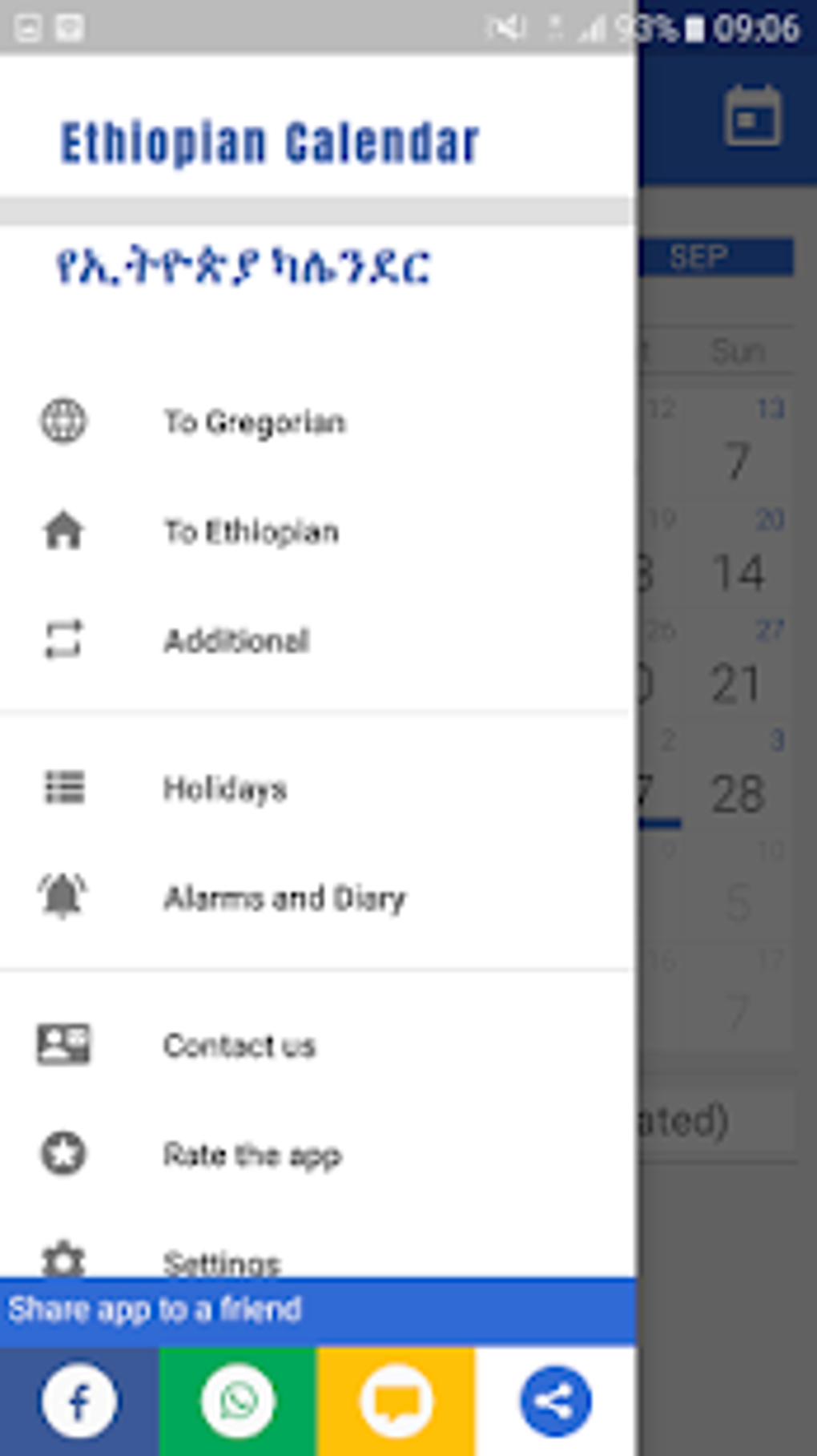Open the Holidays list
This screenshot has width=817, height=1456.
225,788
